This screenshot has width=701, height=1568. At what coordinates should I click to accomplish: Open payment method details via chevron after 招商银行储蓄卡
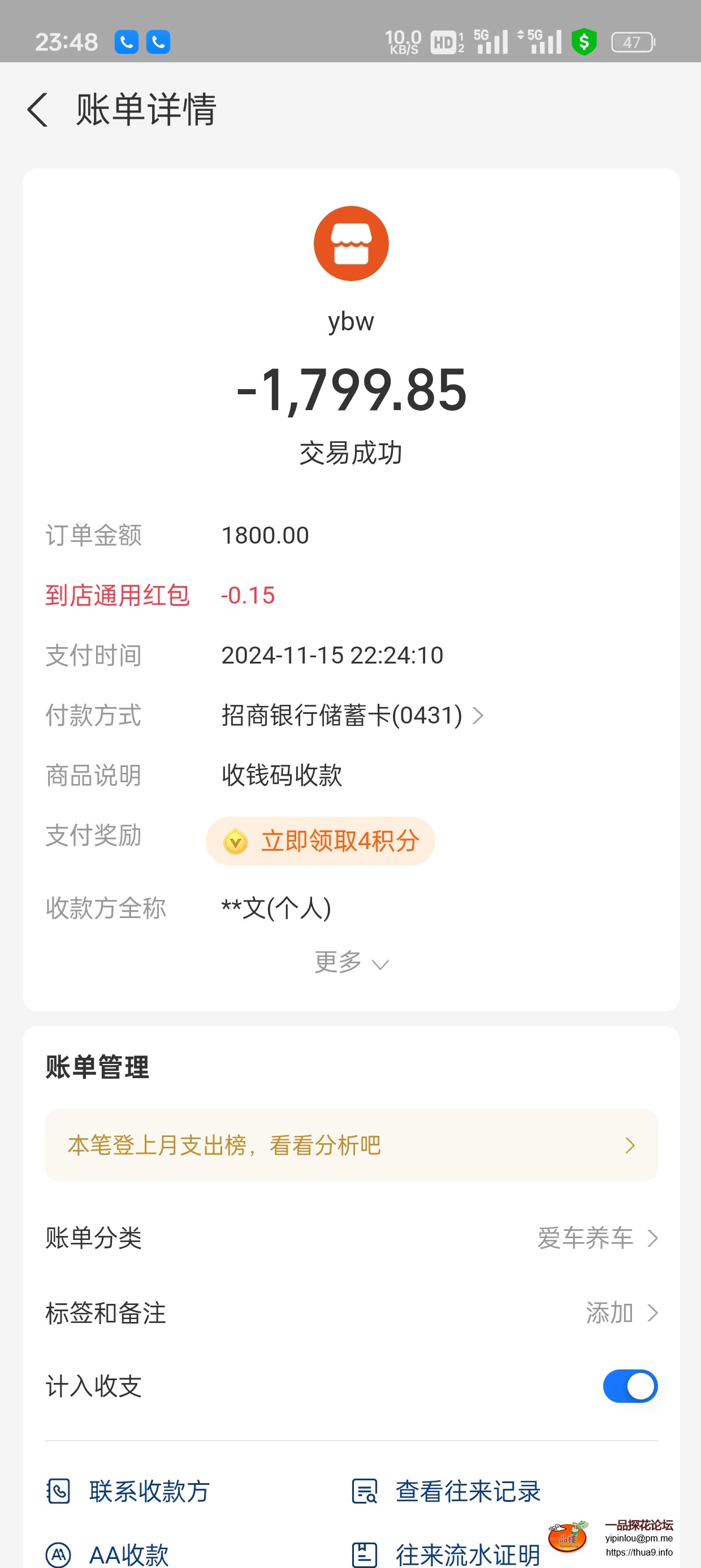pyautogui.click(x=478, y=716)
